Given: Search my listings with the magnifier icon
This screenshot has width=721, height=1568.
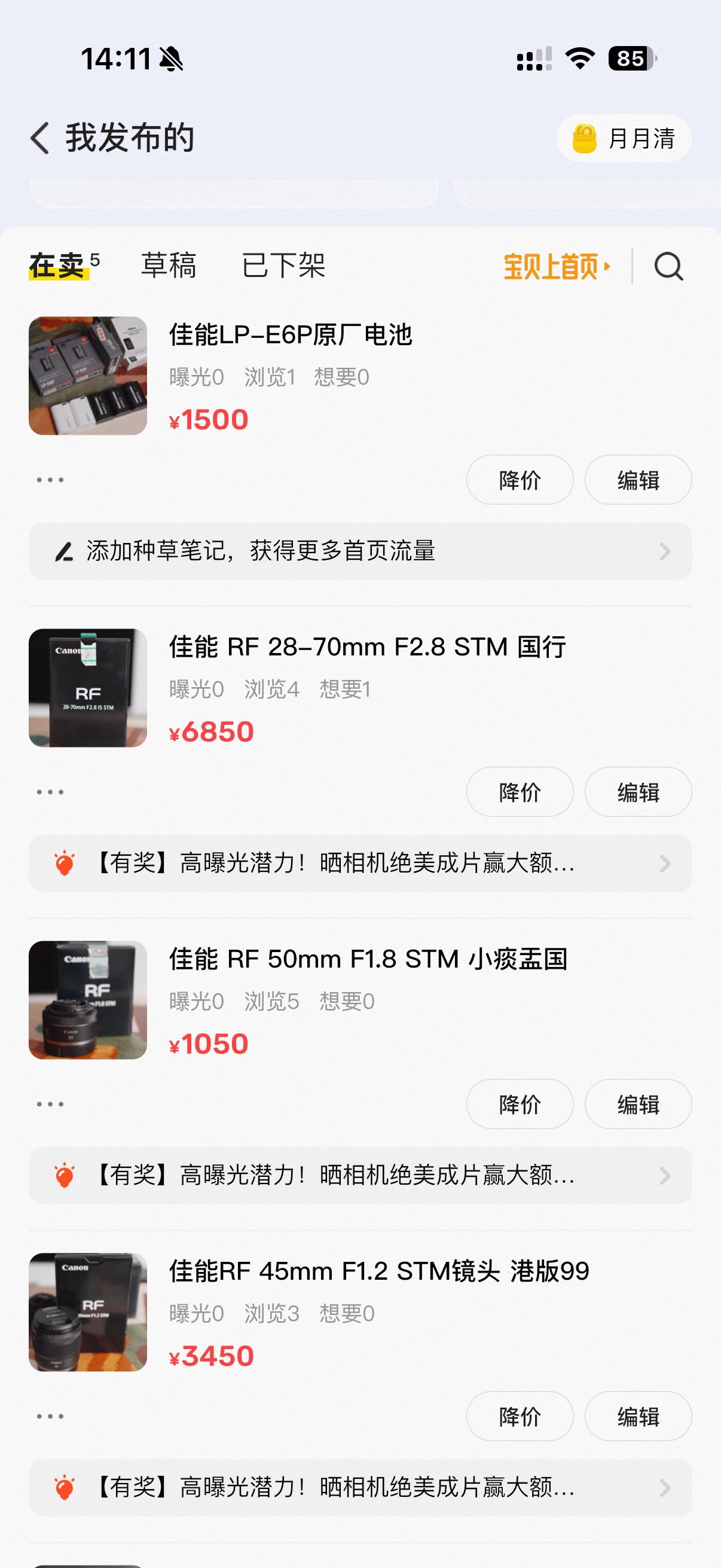Looking at the screenshot, I should tap(668, 267).
